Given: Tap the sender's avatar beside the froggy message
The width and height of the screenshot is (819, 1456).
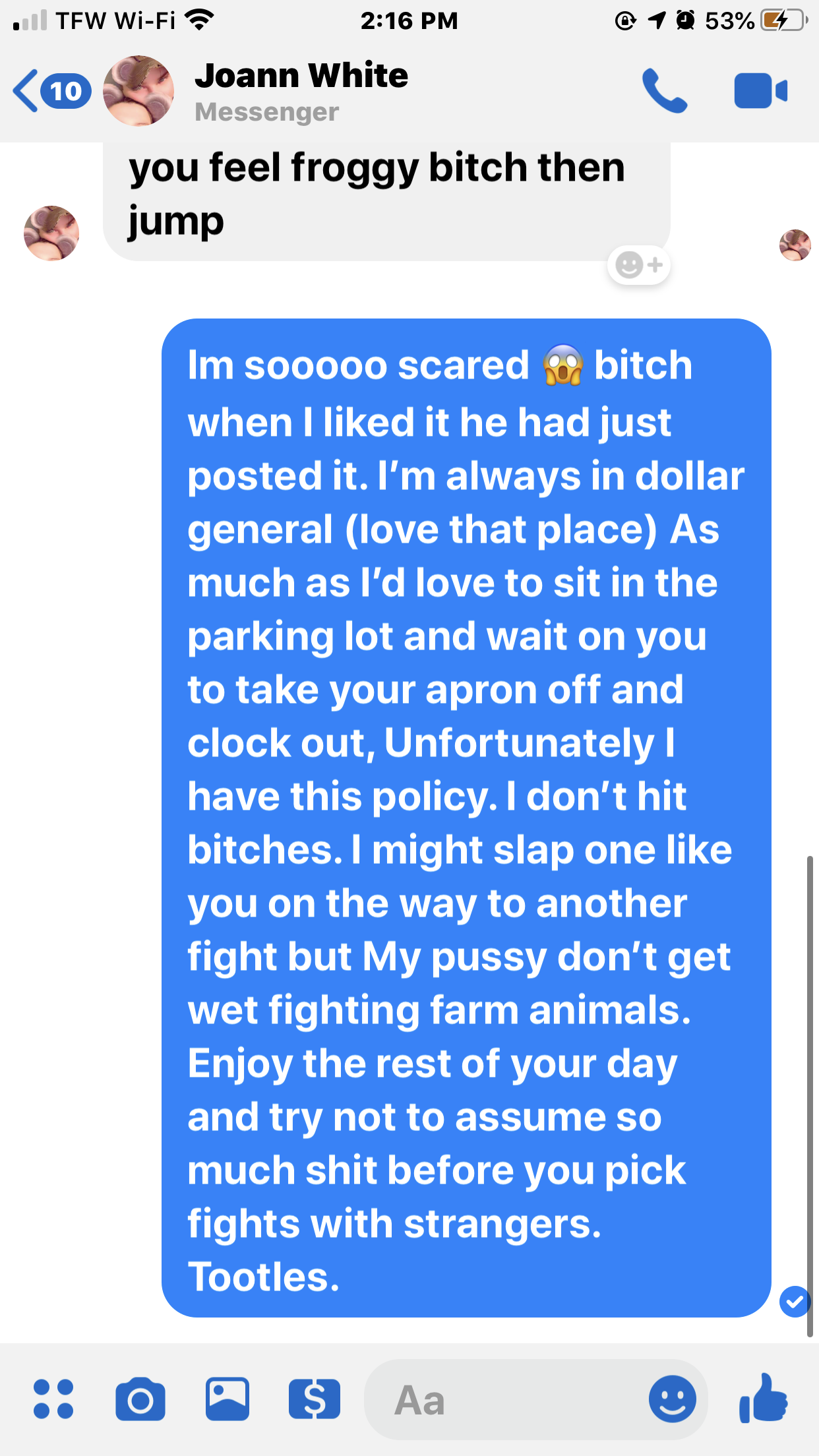Looking at the screenshot, I should [51, 233].
